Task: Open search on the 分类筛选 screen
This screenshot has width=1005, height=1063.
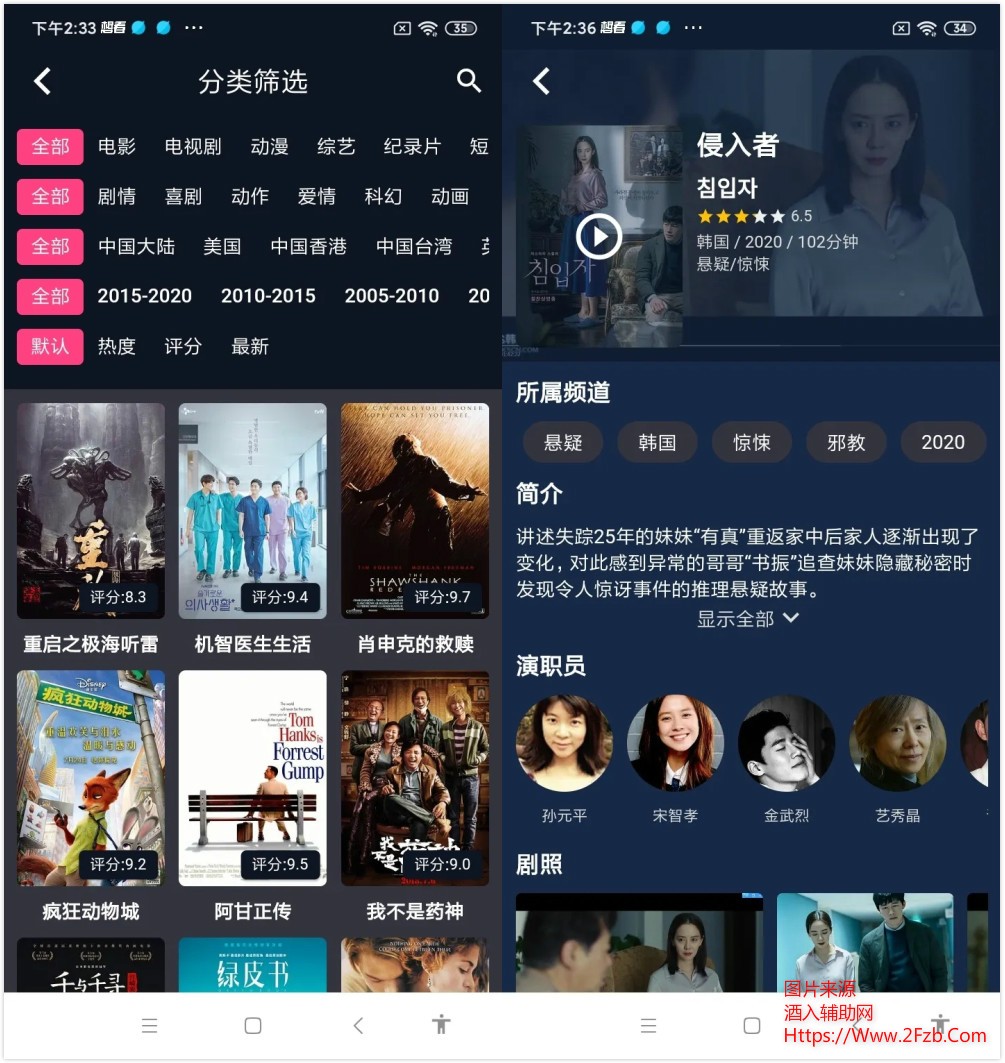Action: (x=469, y=81)
